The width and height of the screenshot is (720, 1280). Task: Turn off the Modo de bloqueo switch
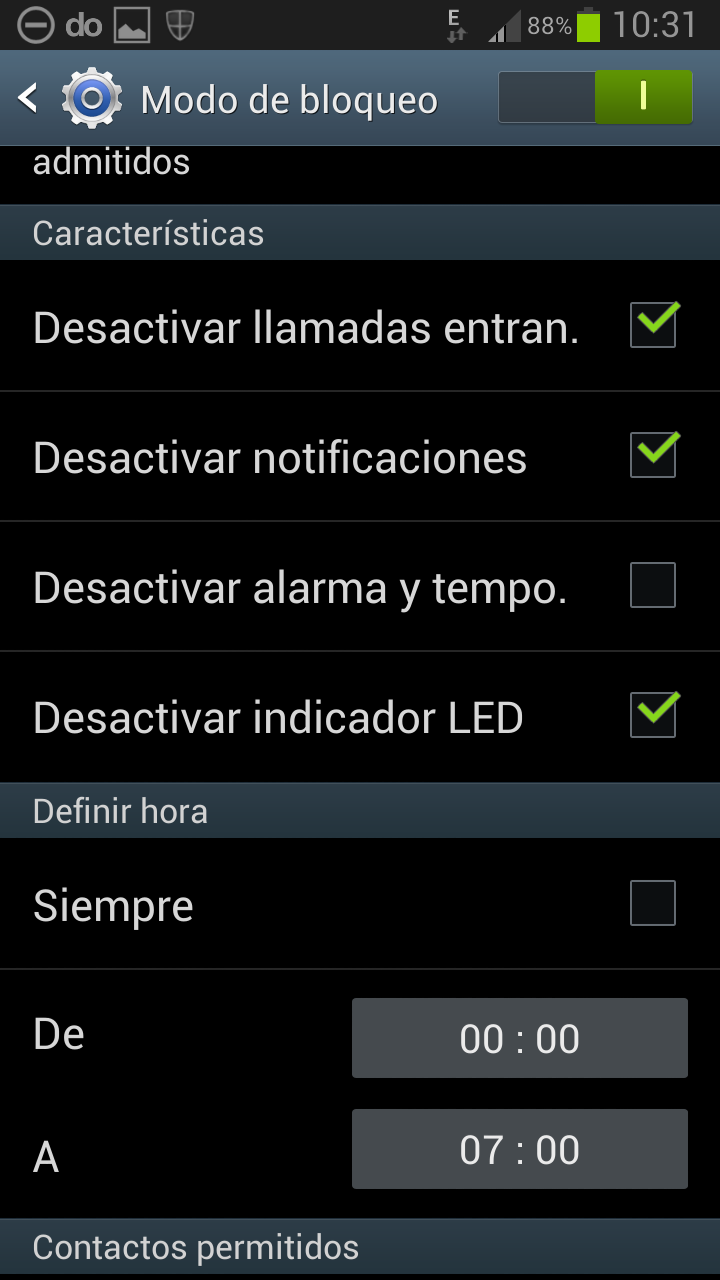click(x=595, y=97)
